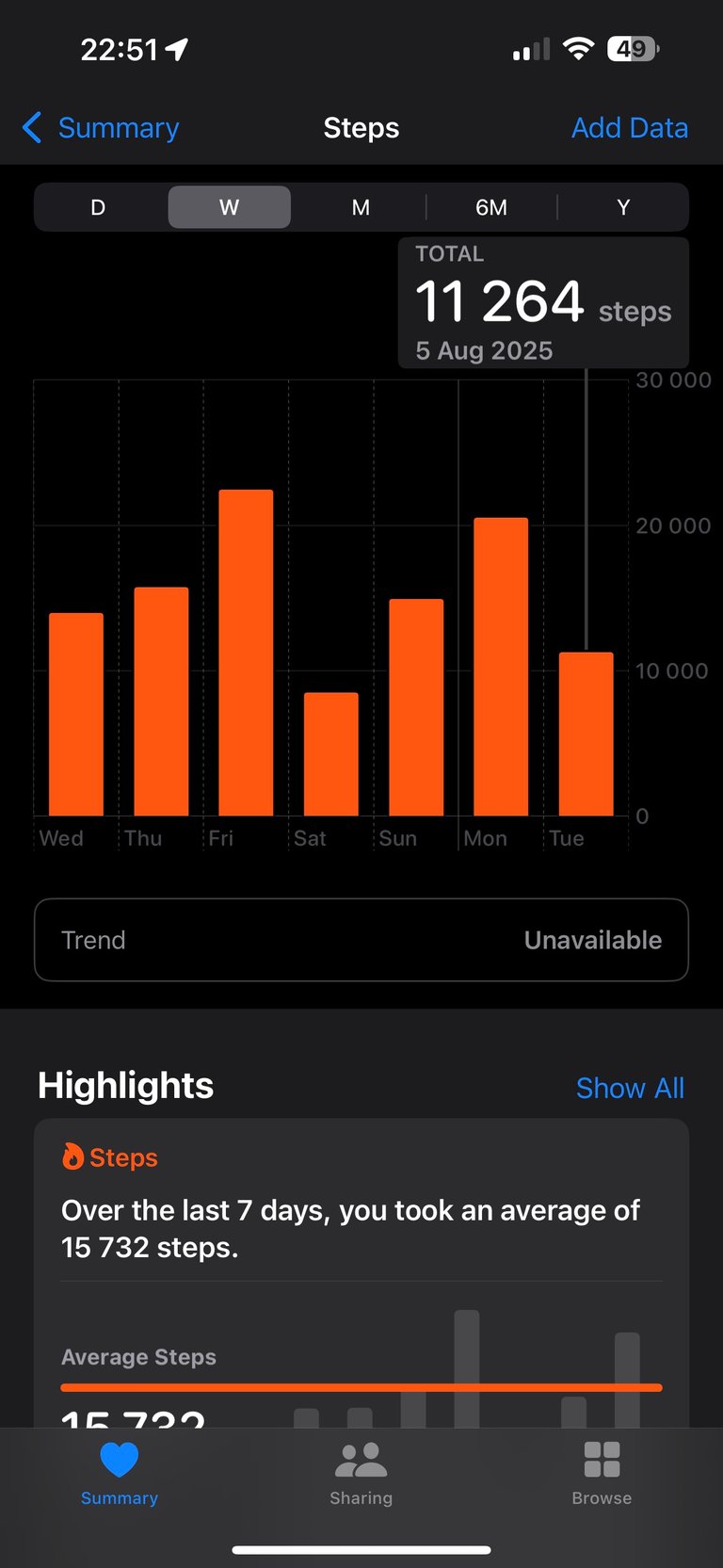Switch to the D day view
This screenshot has height=1568, width=723.
tap(98, 207)
